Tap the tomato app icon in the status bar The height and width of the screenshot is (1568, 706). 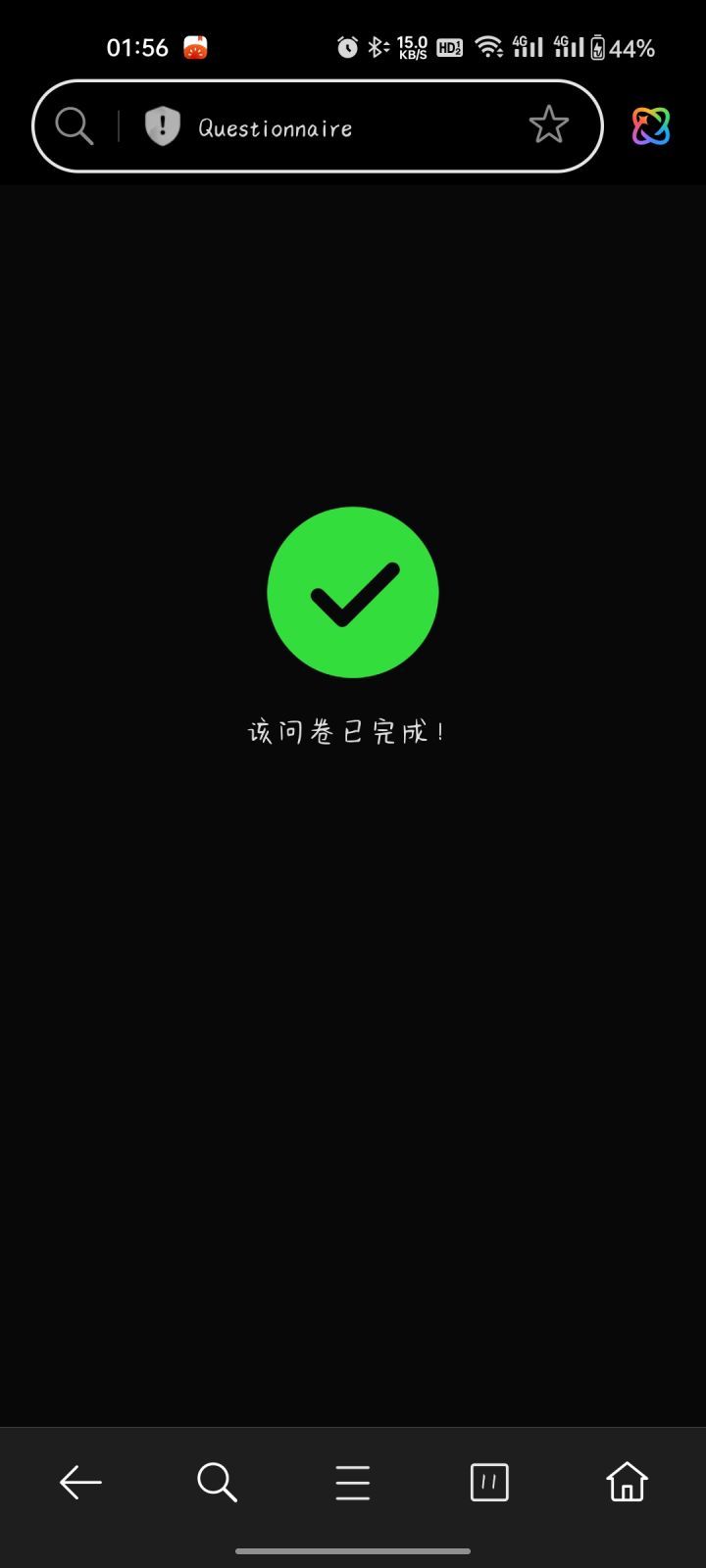[x=194, y=46]
